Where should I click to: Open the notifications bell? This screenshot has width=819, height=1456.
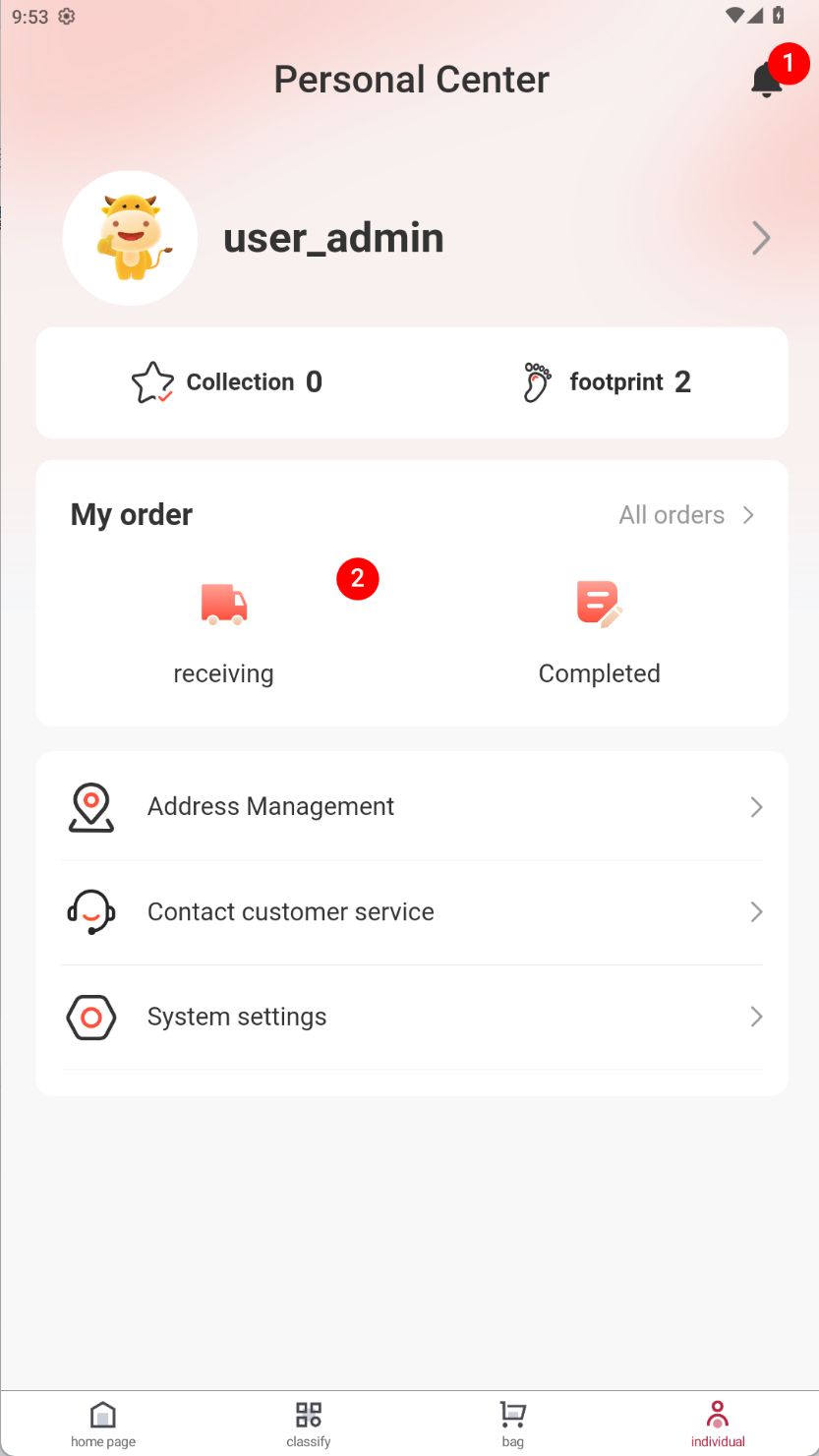[767, 80]
